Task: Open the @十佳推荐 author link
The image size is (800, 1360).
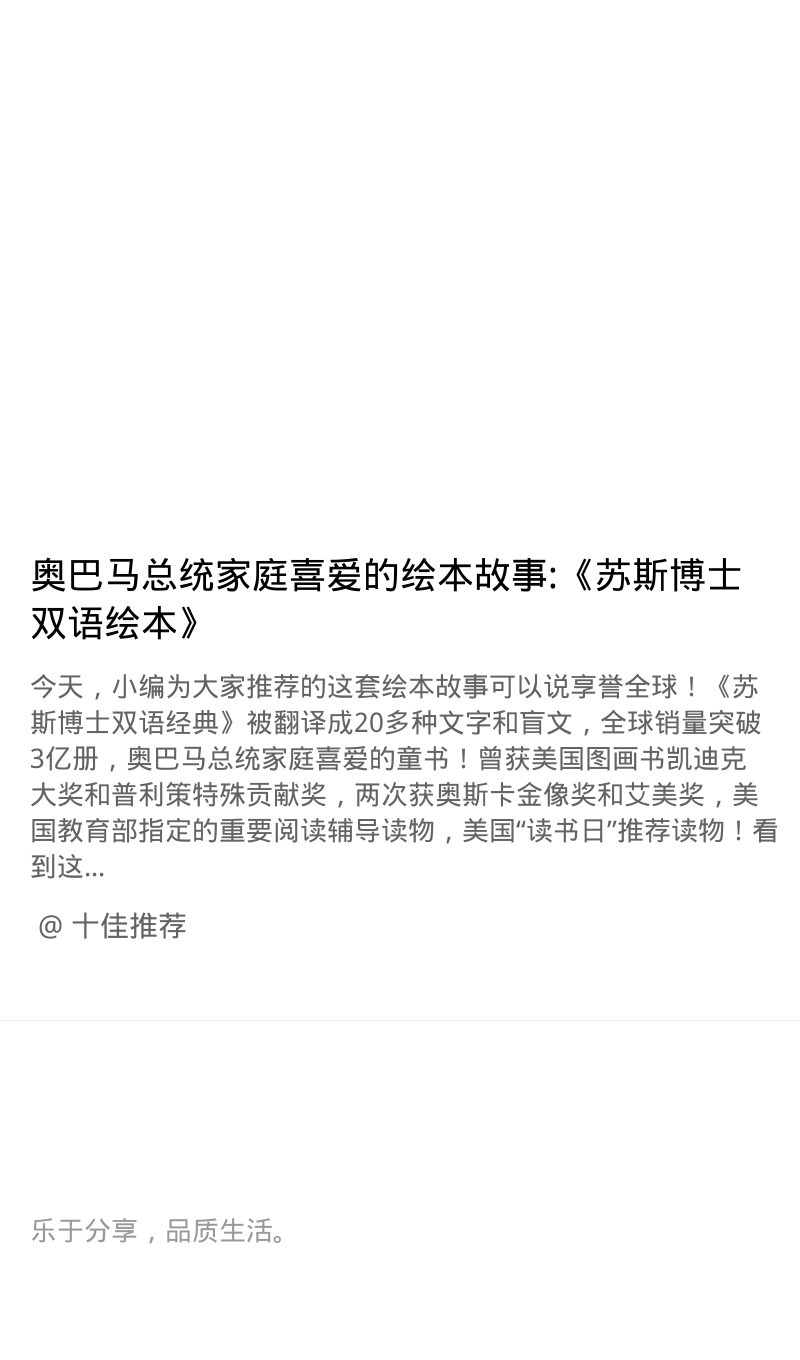Action: (111, 926)
